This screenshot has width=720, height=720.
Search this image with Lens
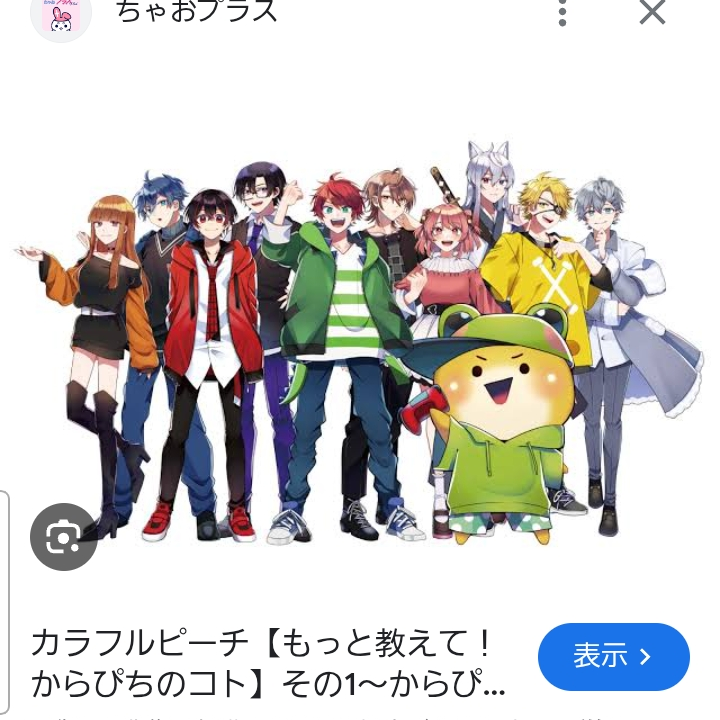[63, 537]
